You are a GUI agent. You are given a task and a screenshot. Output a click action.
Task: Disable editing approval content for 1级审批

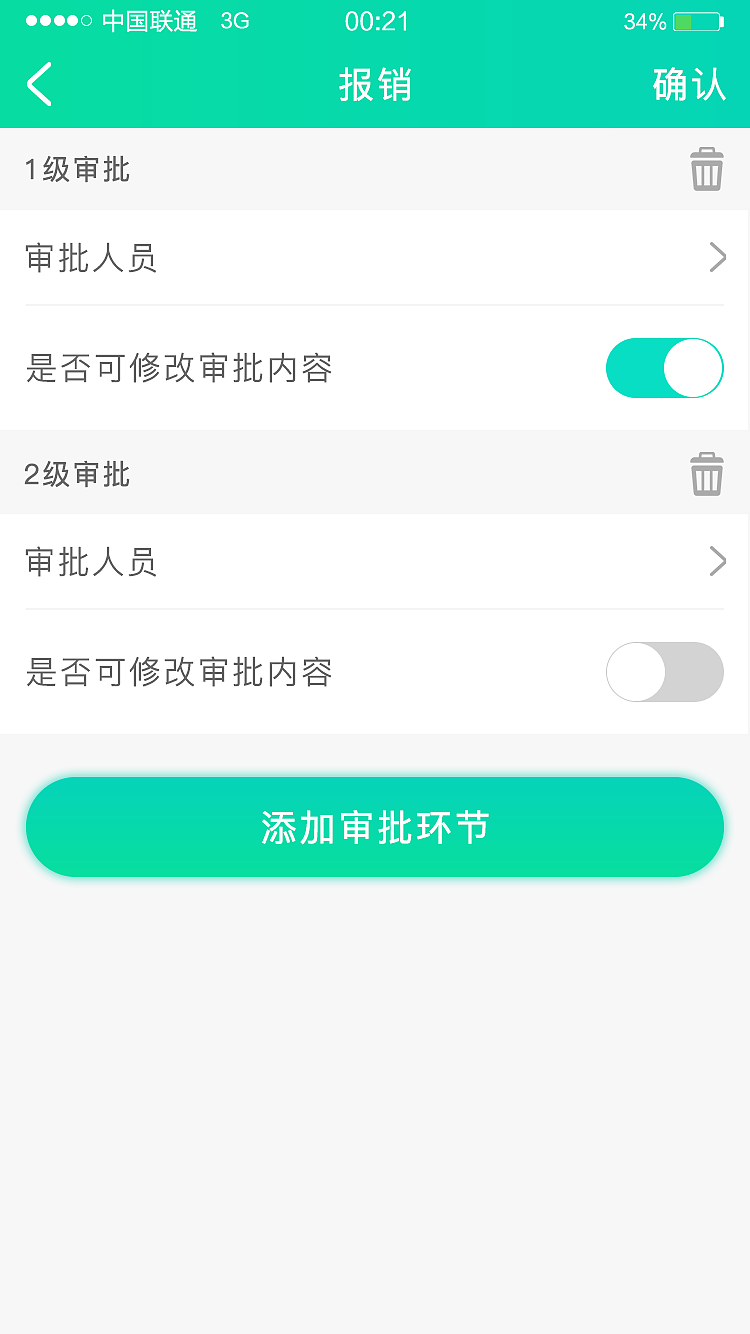coord(664,367)
